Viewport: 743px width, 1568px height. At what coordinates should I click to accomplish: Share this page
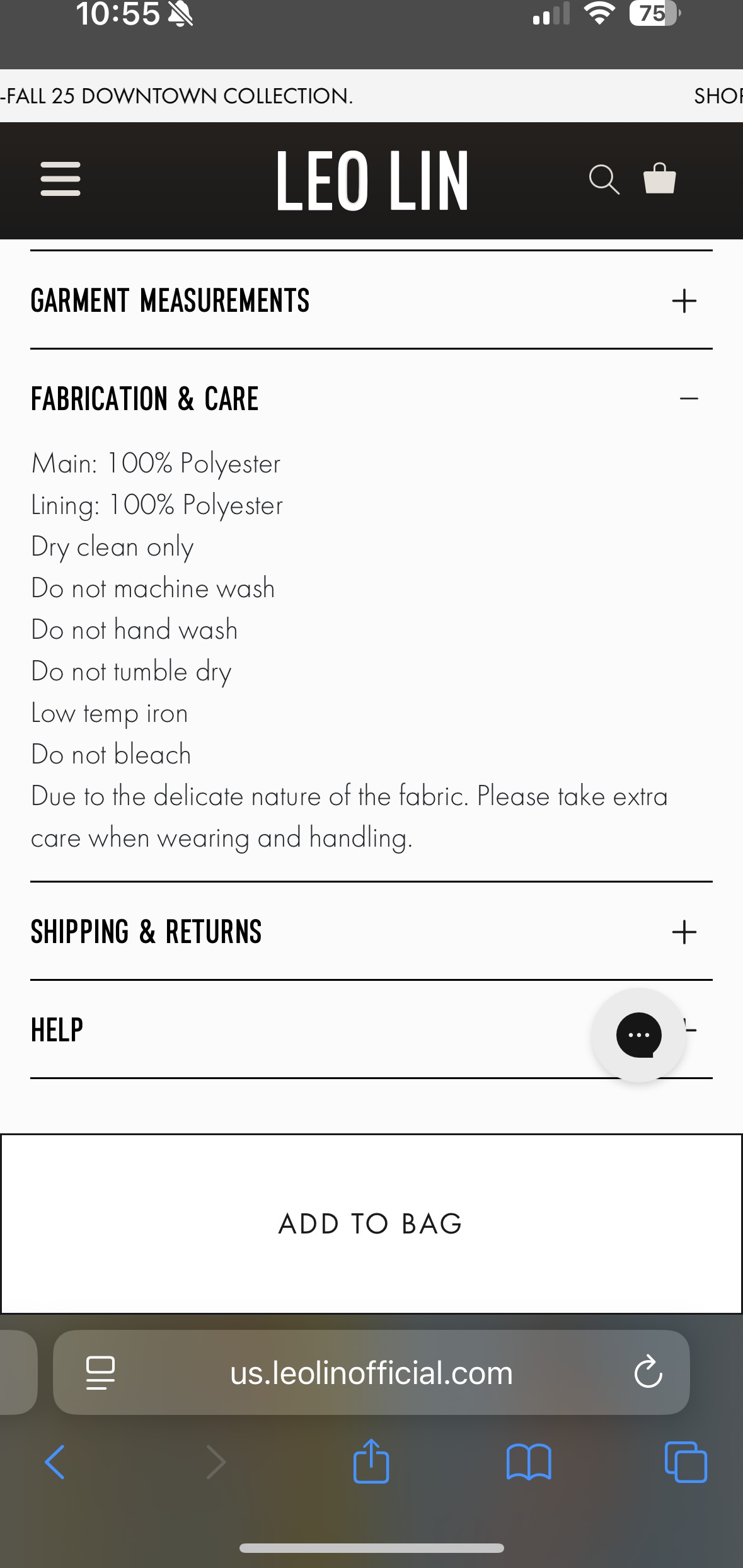pyautogui.click(x=371, y=1461)
